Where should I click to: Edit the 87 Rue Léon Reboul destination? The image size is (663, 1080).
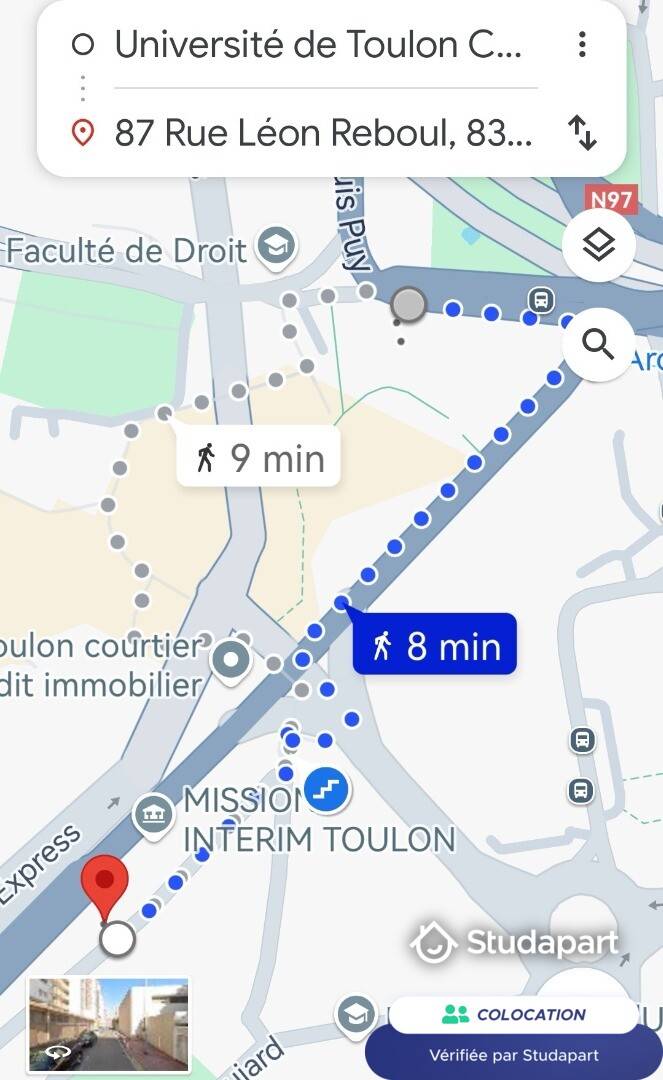pyautogui.click(x=324, y=132)
